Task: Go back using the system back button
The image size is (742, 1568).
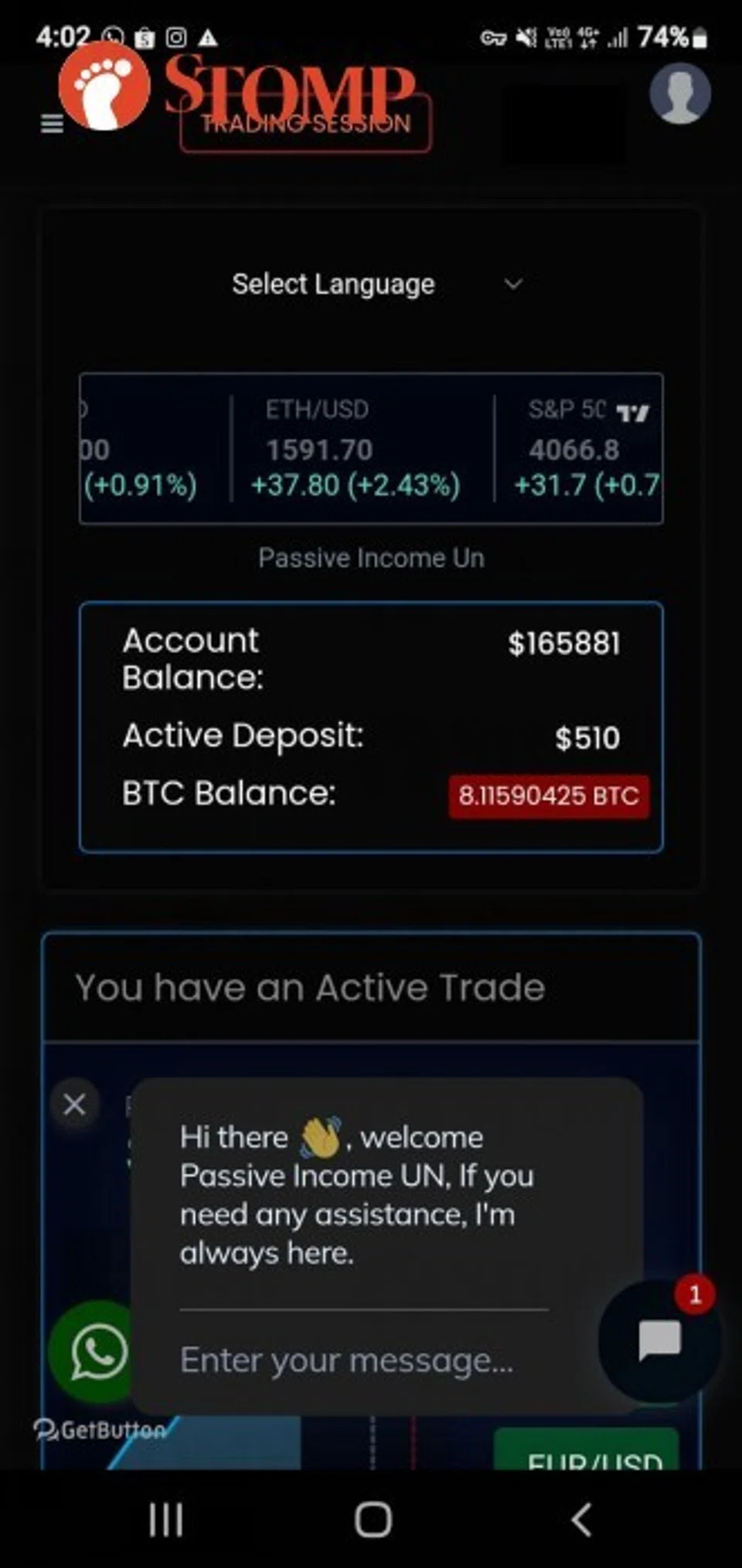Action: click(581, 1520)
